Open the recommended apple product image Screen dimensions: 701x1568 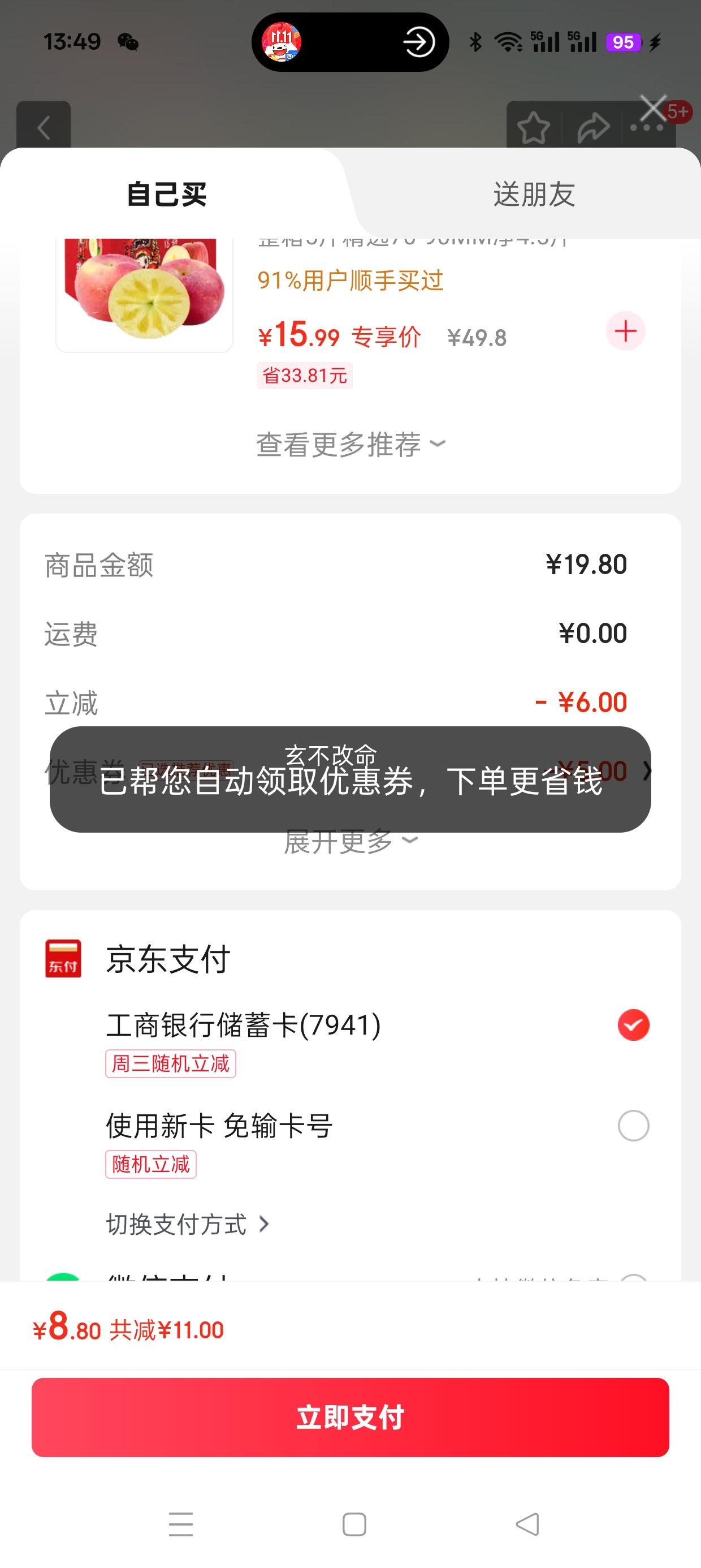click(145, 292)
